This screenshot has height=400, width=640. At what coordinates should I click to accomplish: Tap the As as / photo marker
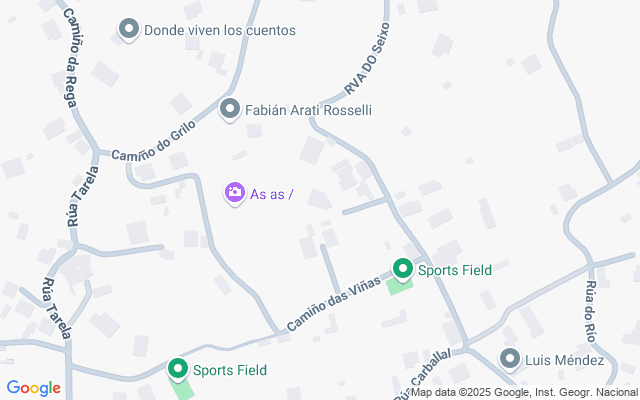tap(235, 192)
